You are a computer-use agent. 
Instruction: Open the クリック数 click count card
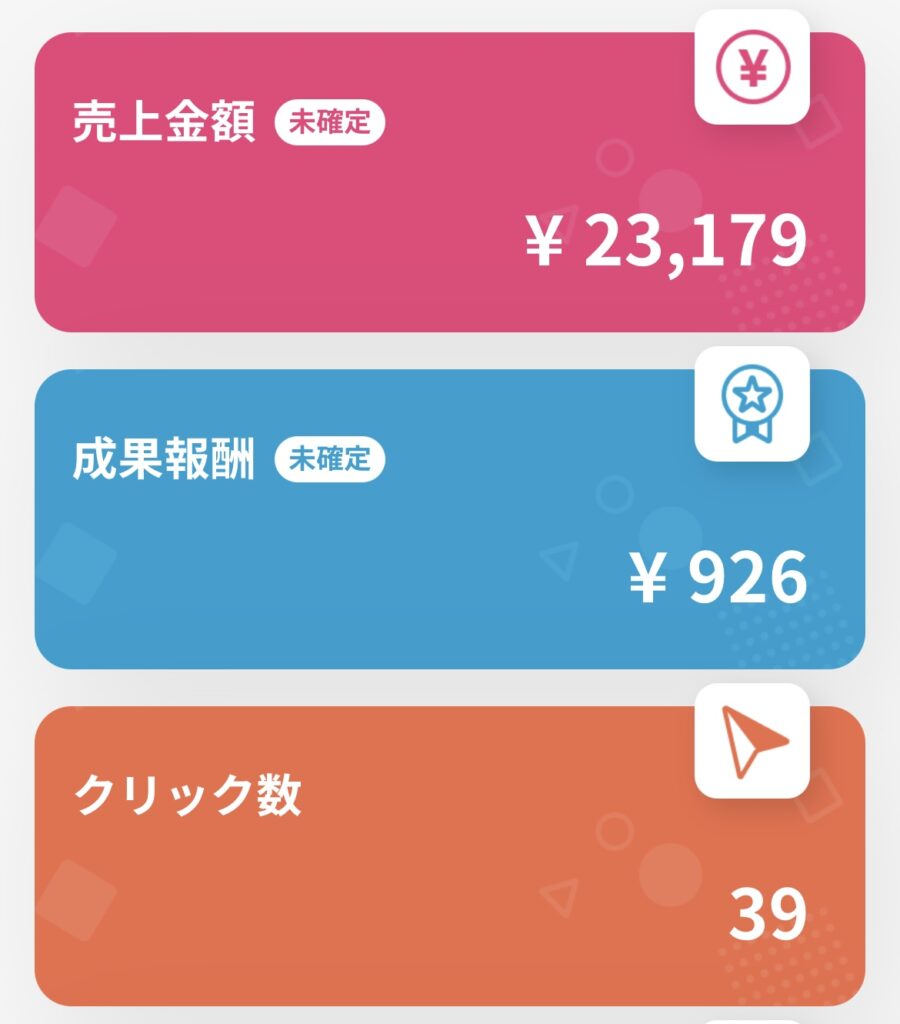(450, 856)
